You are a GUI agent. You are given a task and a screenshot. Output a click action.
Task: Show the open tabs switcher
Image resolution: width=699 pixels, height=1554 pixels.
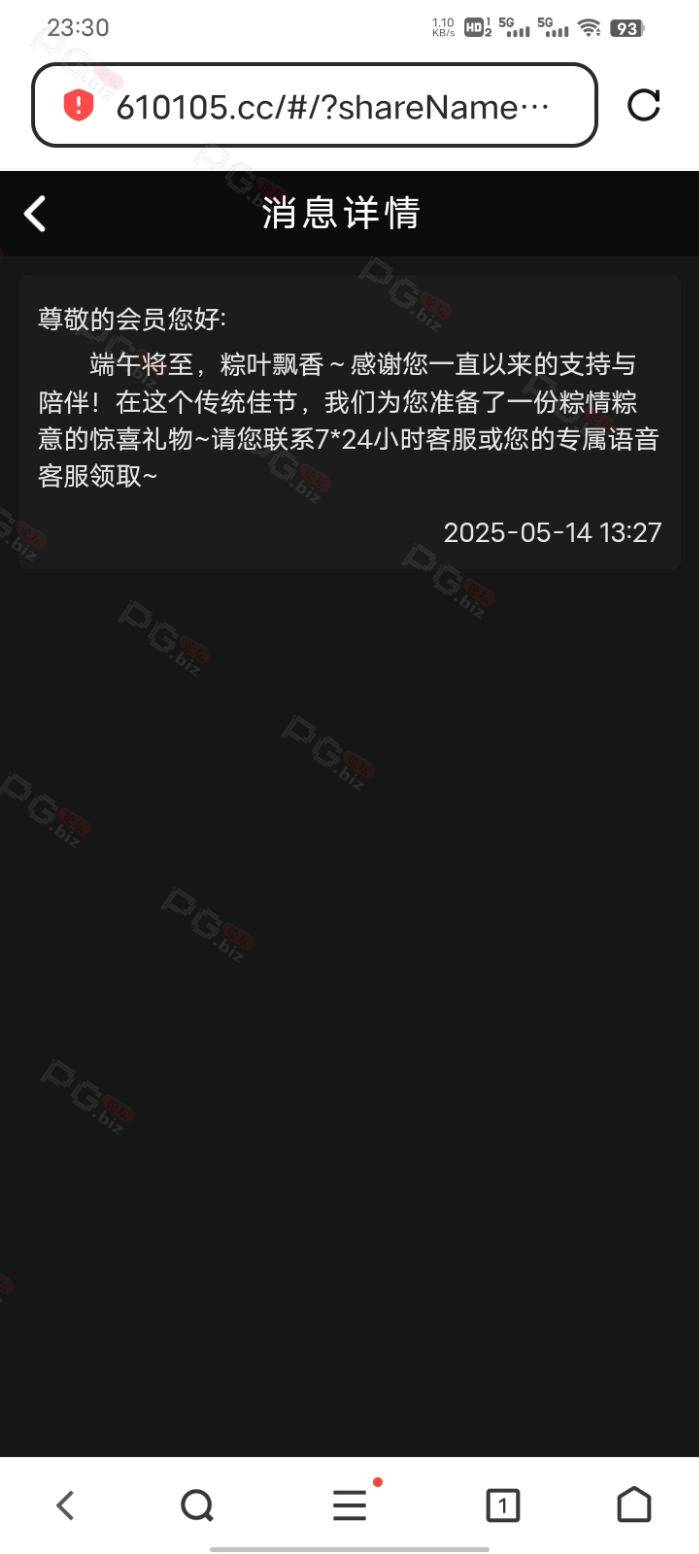point(503,1505)
